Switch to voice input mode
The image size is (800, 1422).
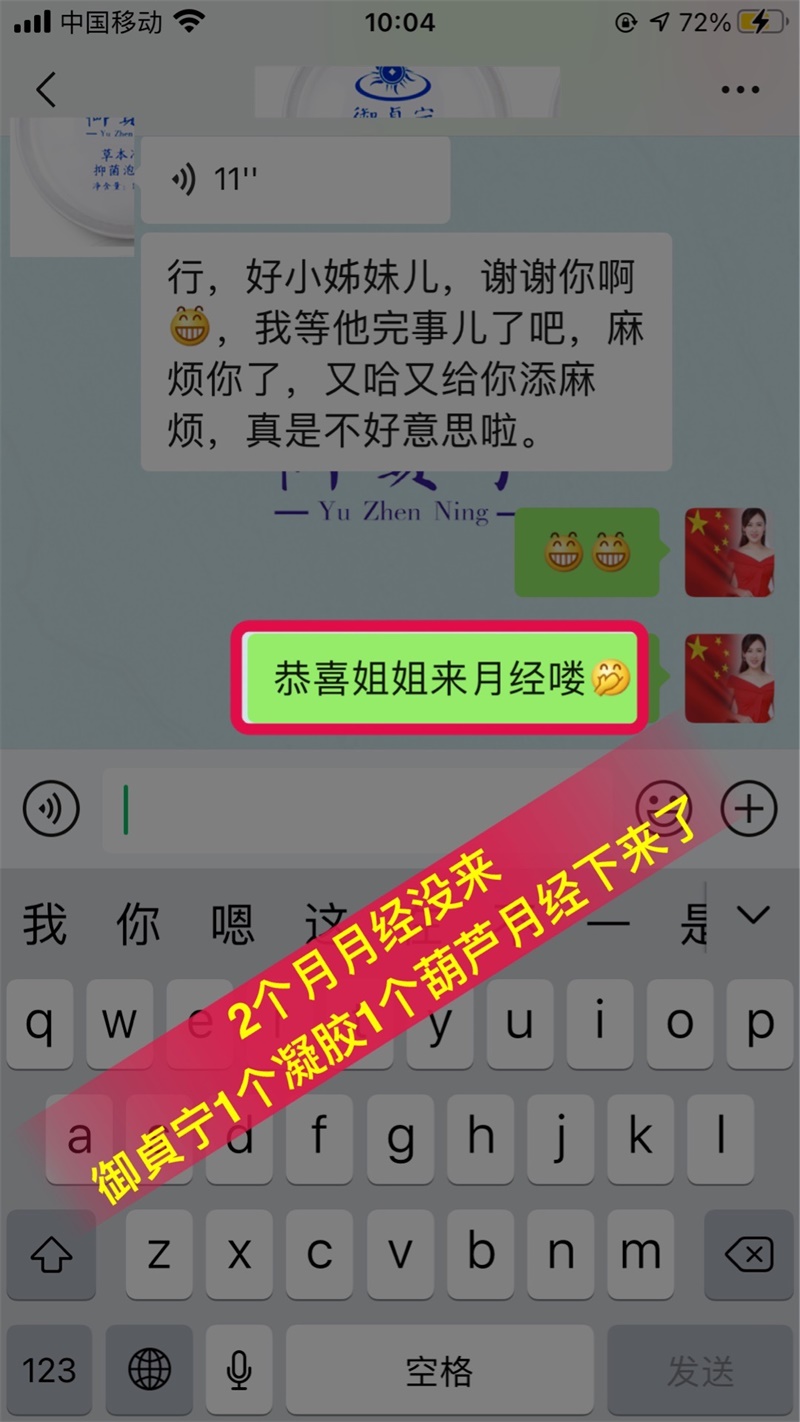coord(51,807)
